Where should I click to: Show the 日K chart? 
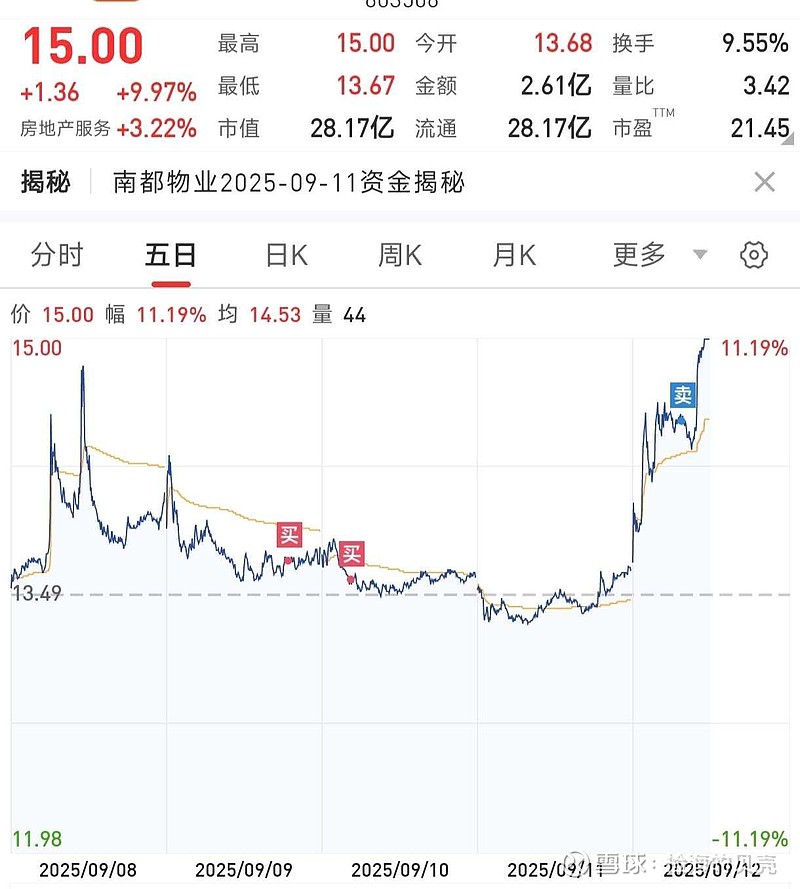(x=286, y=255)
